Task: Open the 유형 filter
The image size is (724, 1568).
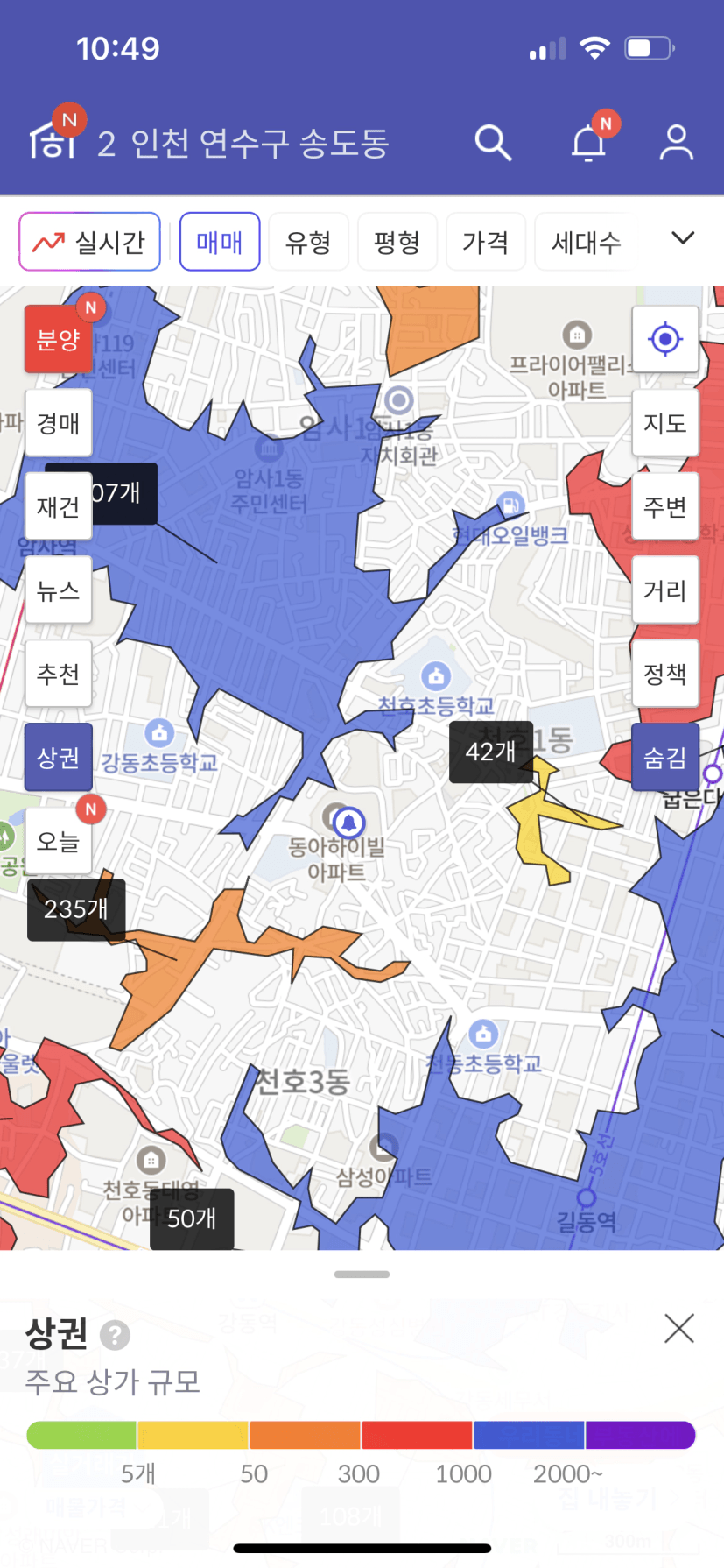Action: click(308, 242)
